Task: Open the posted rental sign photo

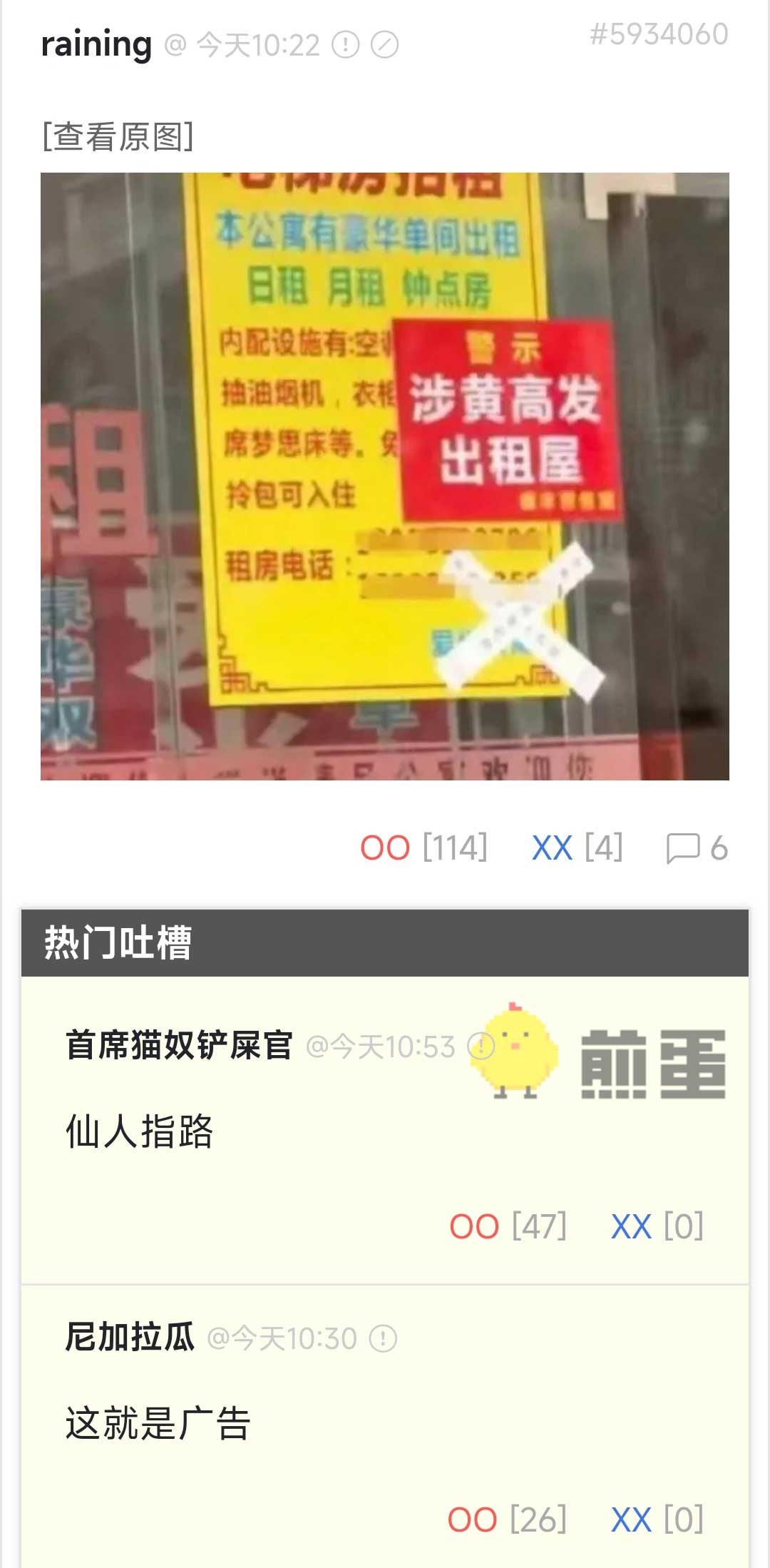Action: (384, 476)
